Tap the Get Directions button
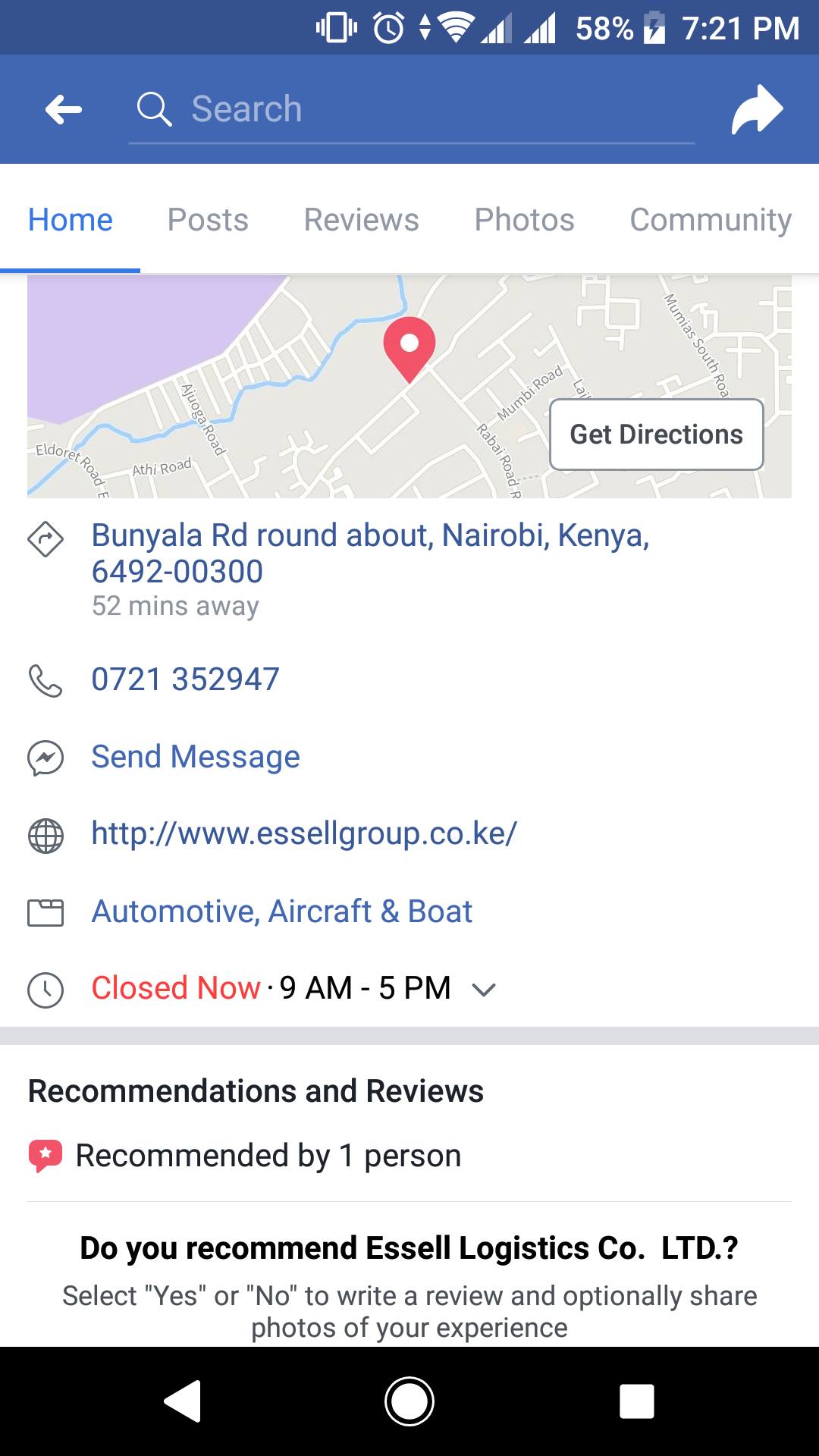This screenshot has width=819, height=1456. [x=656, y=435]
